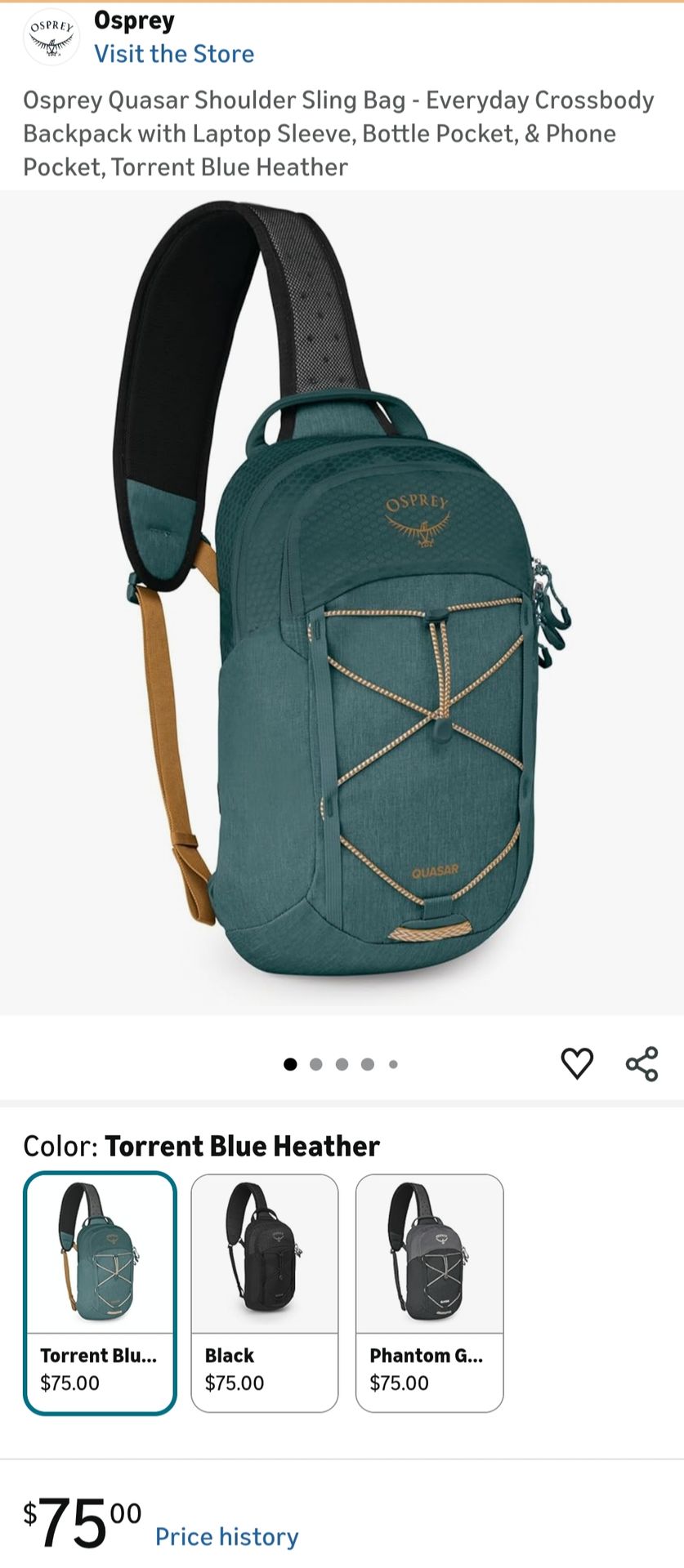
Task: Tap the image page indicator dots
Action: click(x=341, y=1064)
